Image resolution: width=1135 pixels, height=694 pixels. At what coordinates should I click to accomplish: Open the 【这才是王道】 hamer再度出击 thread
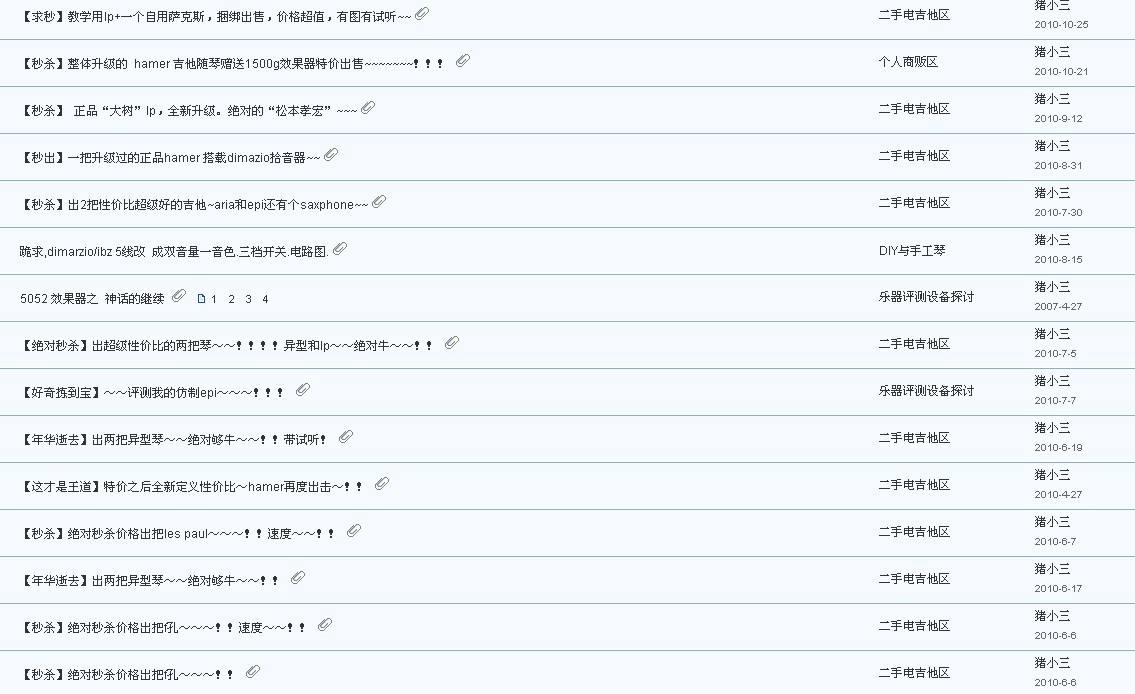pos(191,486)
